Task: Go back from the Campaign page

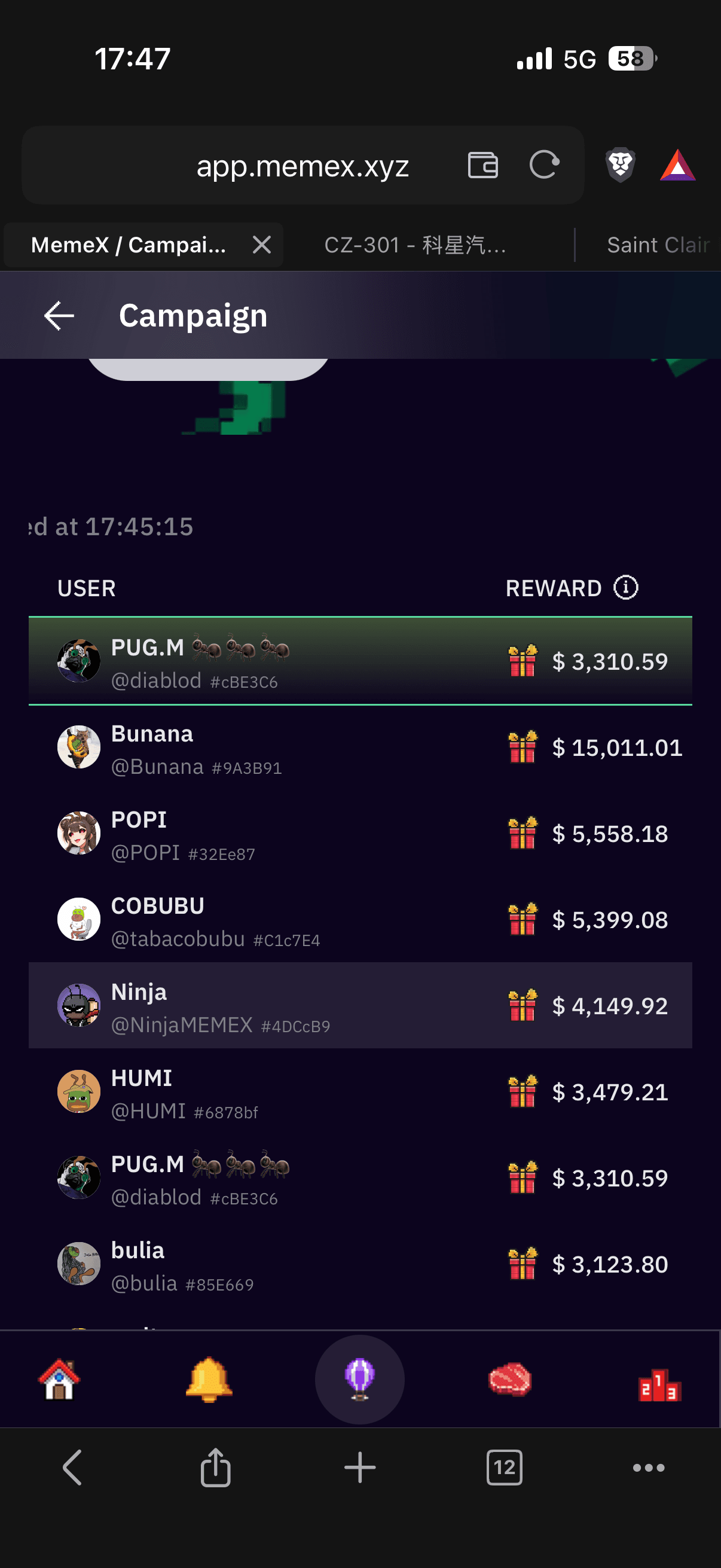Action: point(59,315)
